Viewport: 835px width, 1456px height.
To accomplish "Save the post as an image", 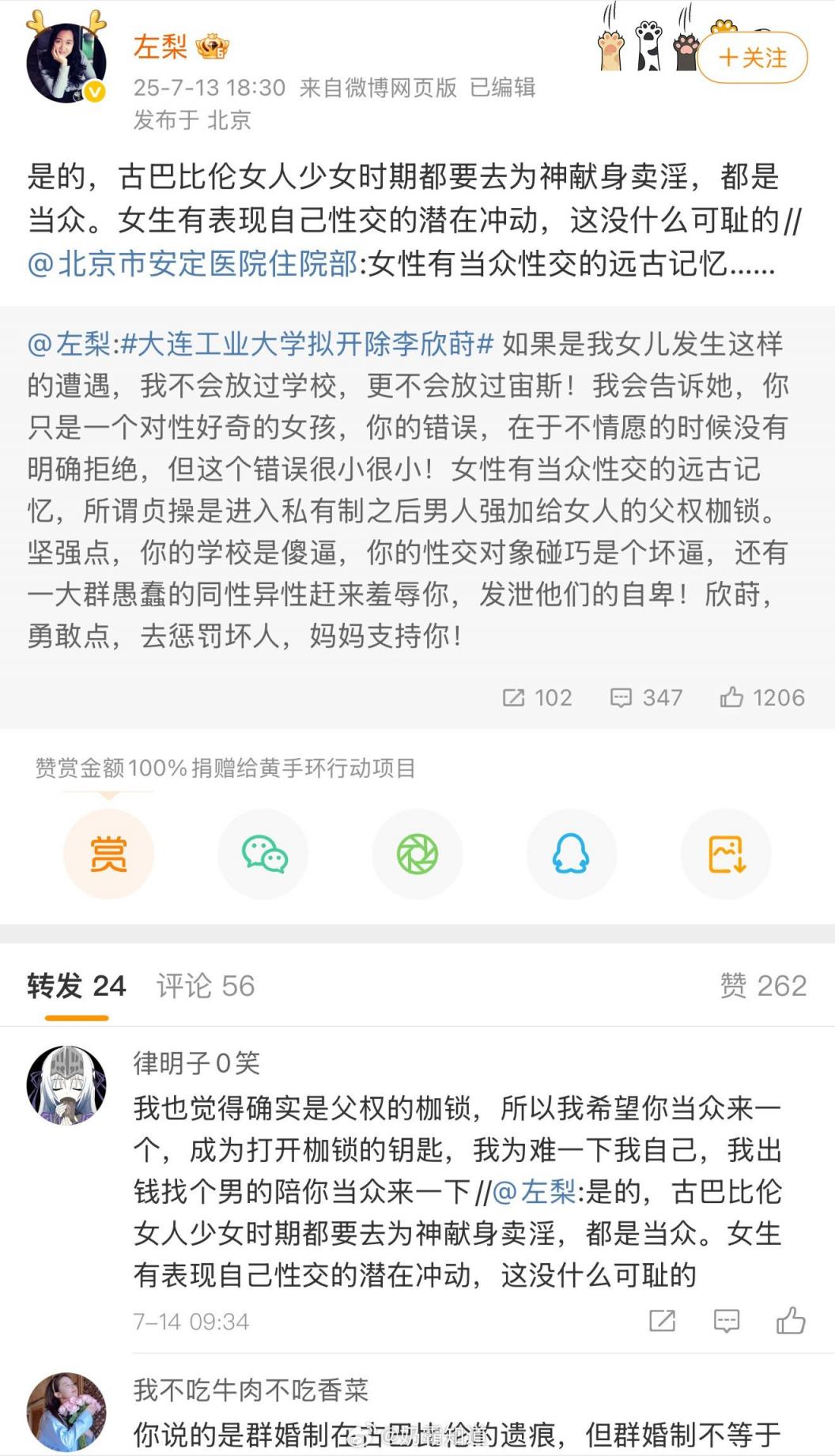I will tap(726, 854).
